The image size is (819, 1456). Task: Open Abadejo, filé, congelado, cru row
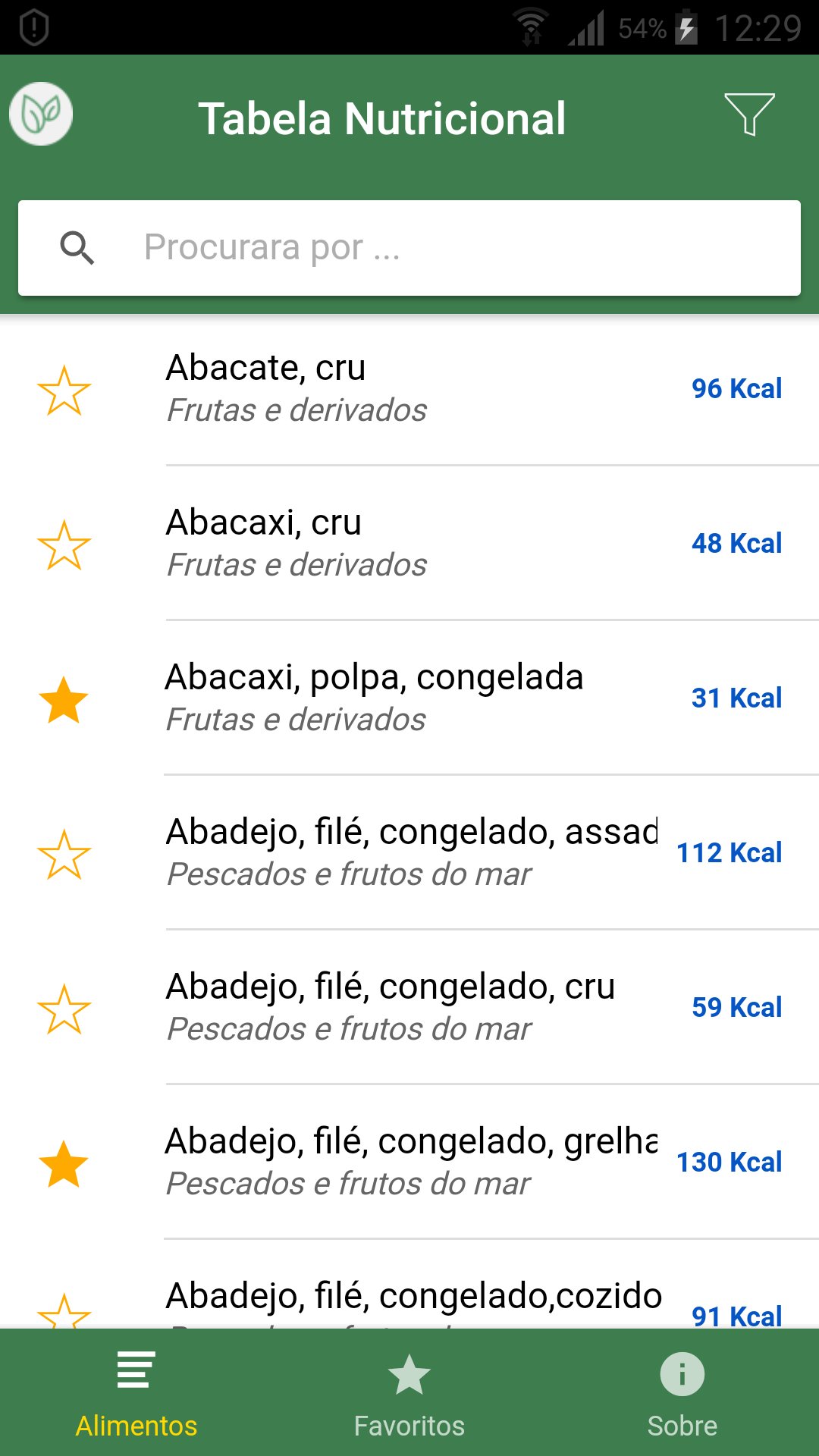[409, 1008]
